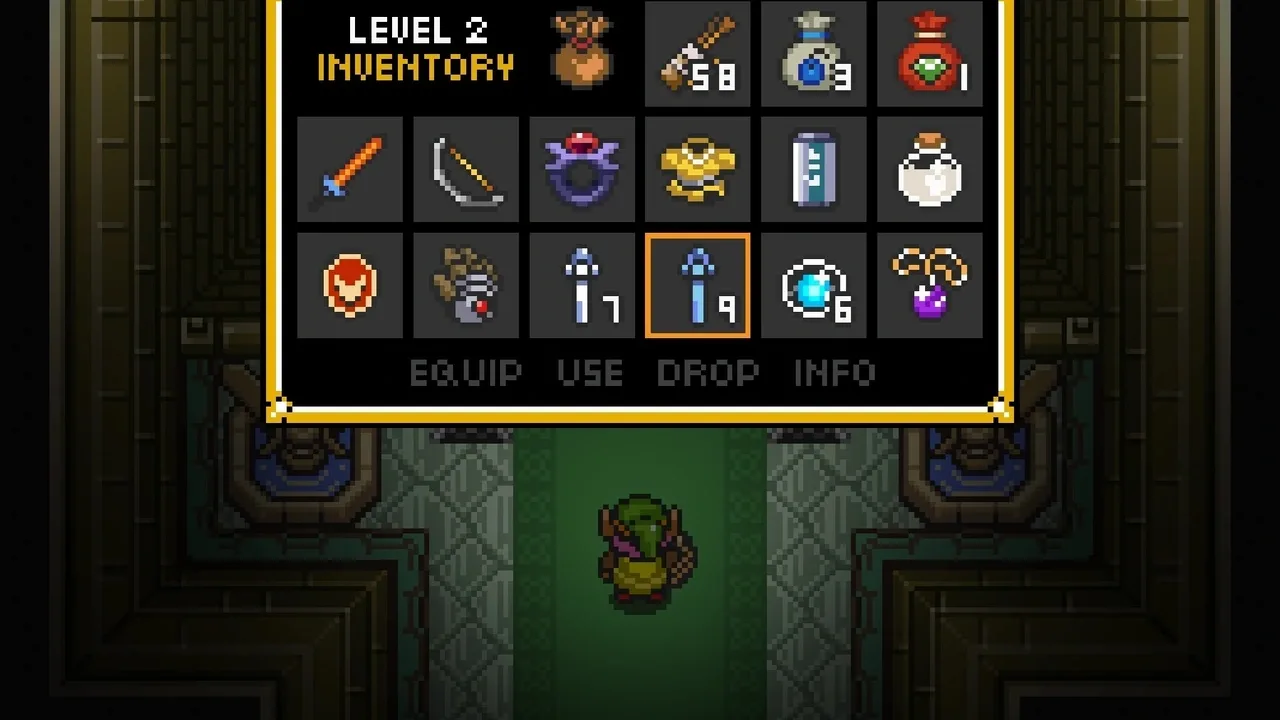Viewport: 1280px width, 720px height.
Task: Tap the USE action
Action: (x=590, y=373)
